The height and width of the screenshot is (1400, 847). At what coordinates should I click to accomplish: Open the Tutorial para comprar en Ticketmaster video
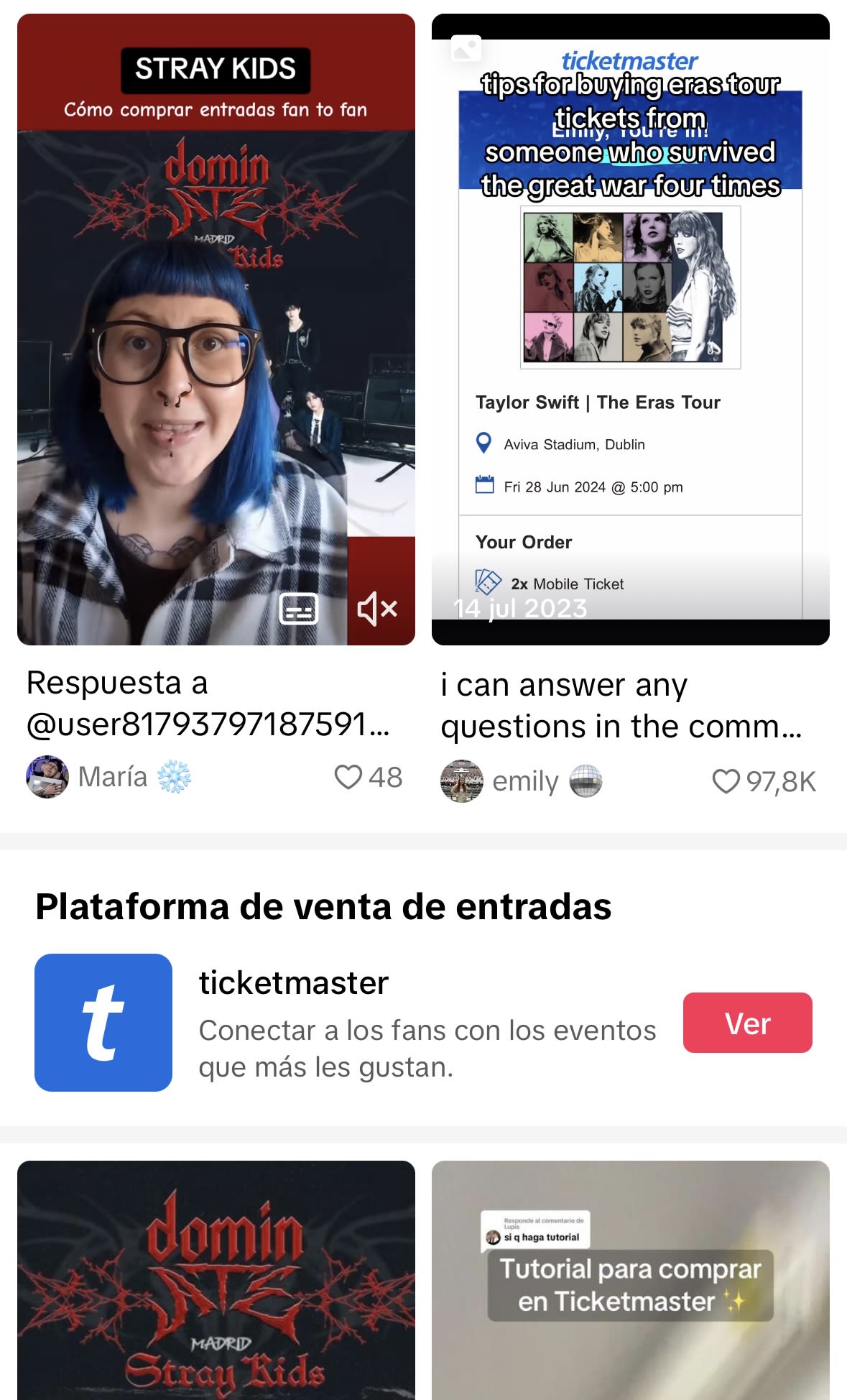630,1279
